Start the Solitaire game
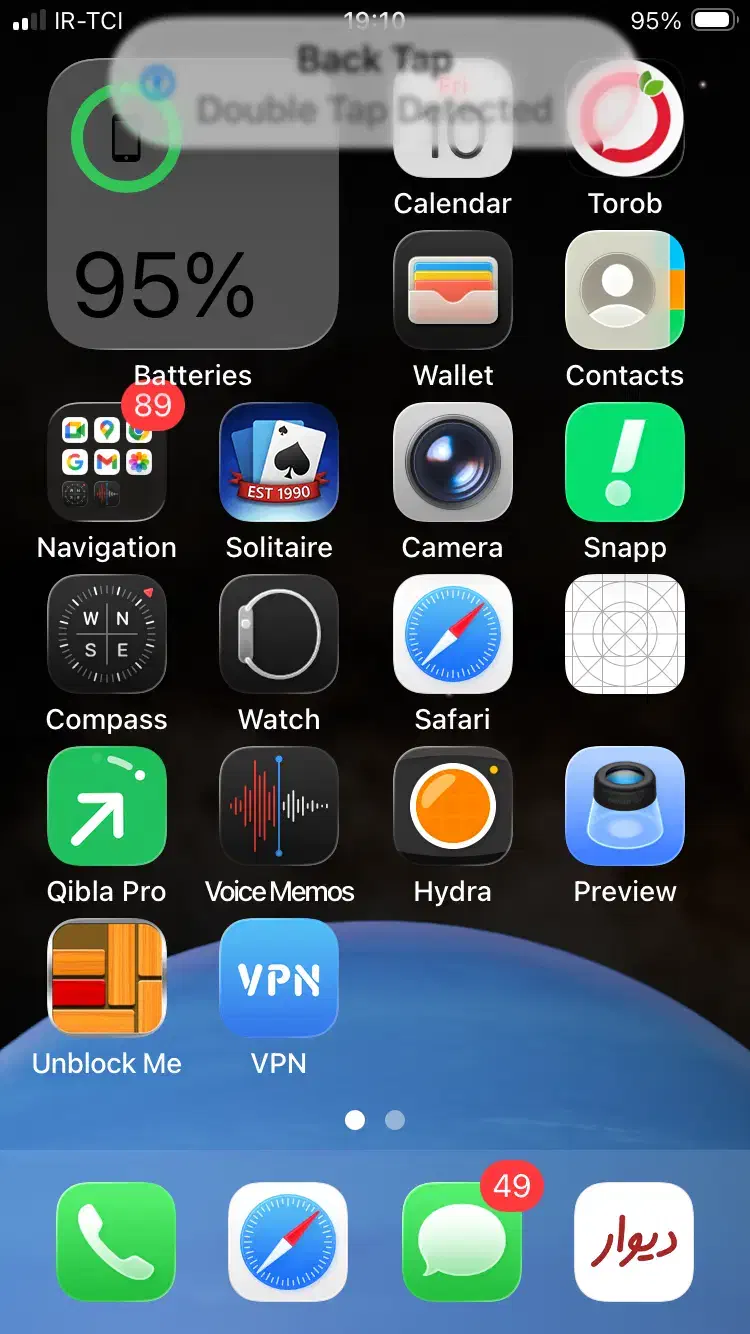This screenshot has height=1334, width=750. 279,462
